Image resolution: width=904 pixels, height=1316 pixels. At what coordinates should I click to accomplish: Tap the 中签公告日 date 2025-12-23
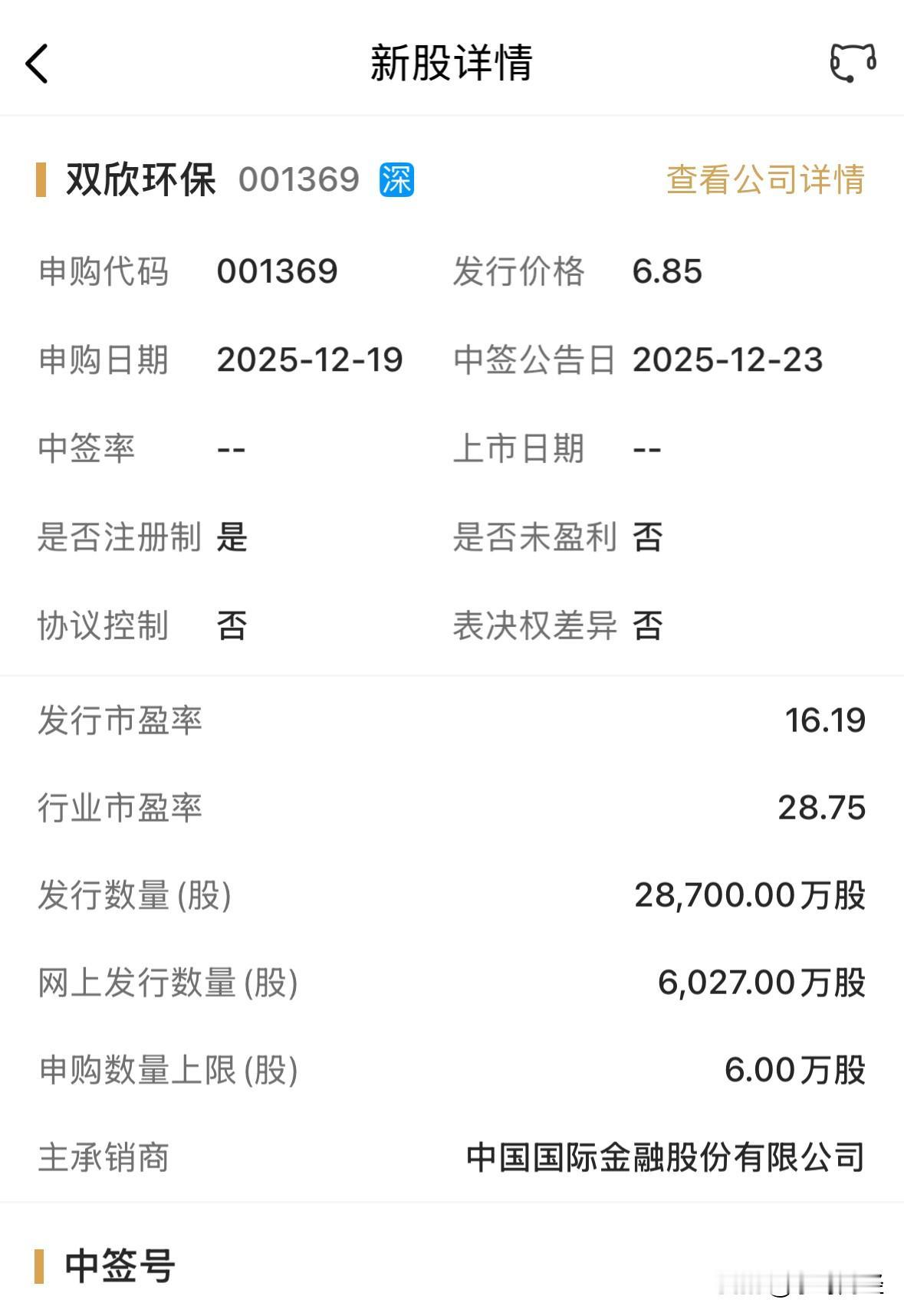click(x=729, y=359)
